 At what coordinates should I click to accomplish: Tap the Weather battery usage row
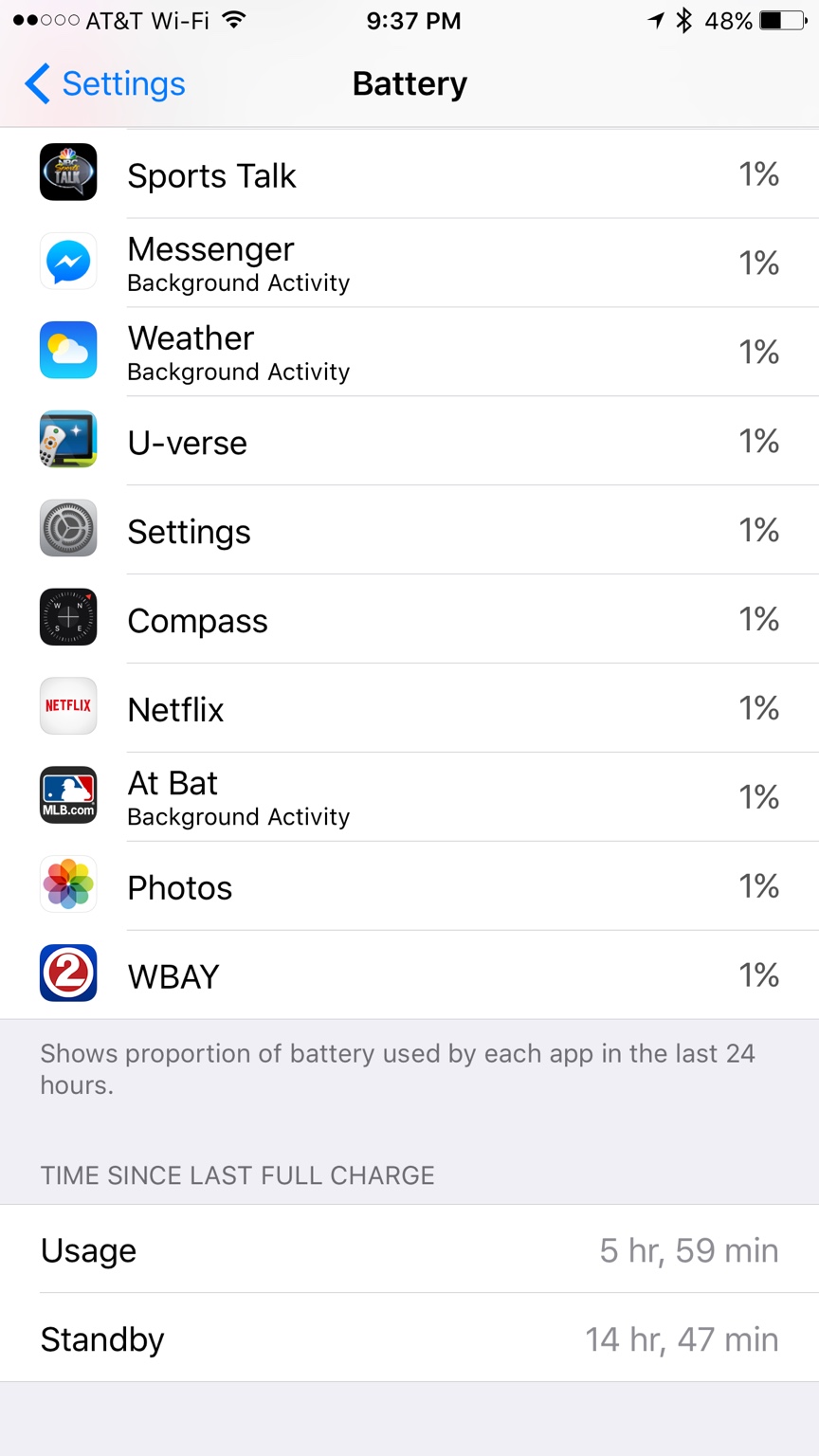pyautogui.click(x=409, y=353)
